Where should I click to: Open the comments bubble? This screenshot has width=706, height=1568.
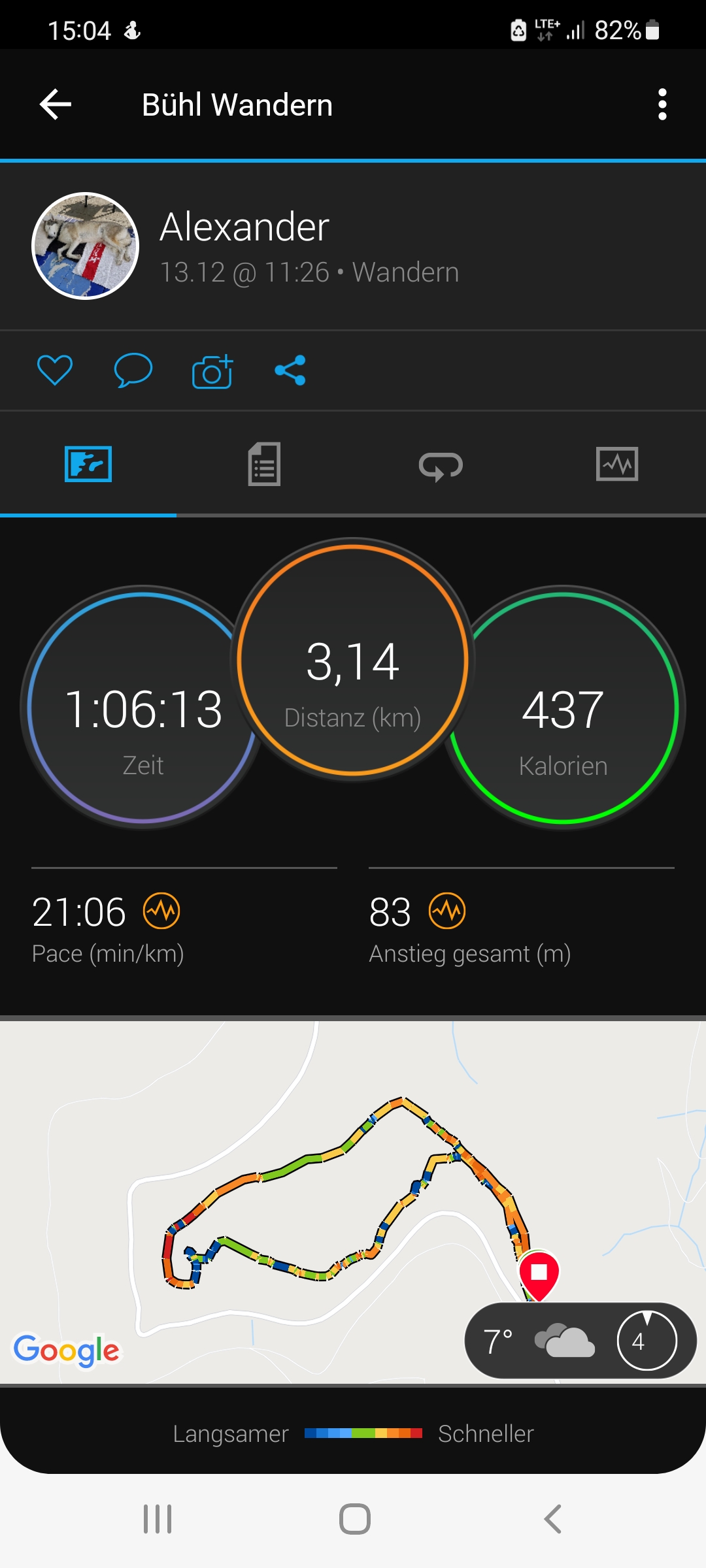(x=133, y=370)
